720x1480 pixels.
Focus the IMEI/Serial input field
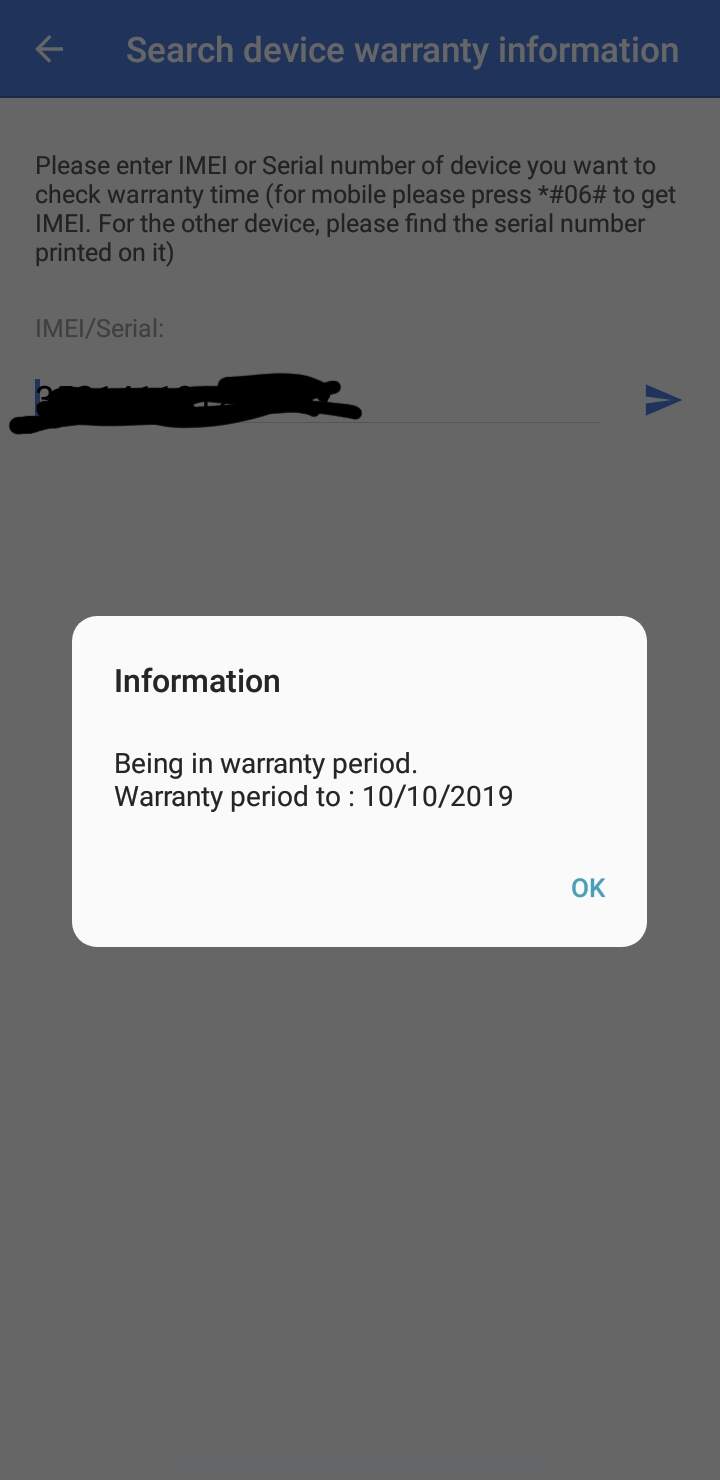coord(316,400)
